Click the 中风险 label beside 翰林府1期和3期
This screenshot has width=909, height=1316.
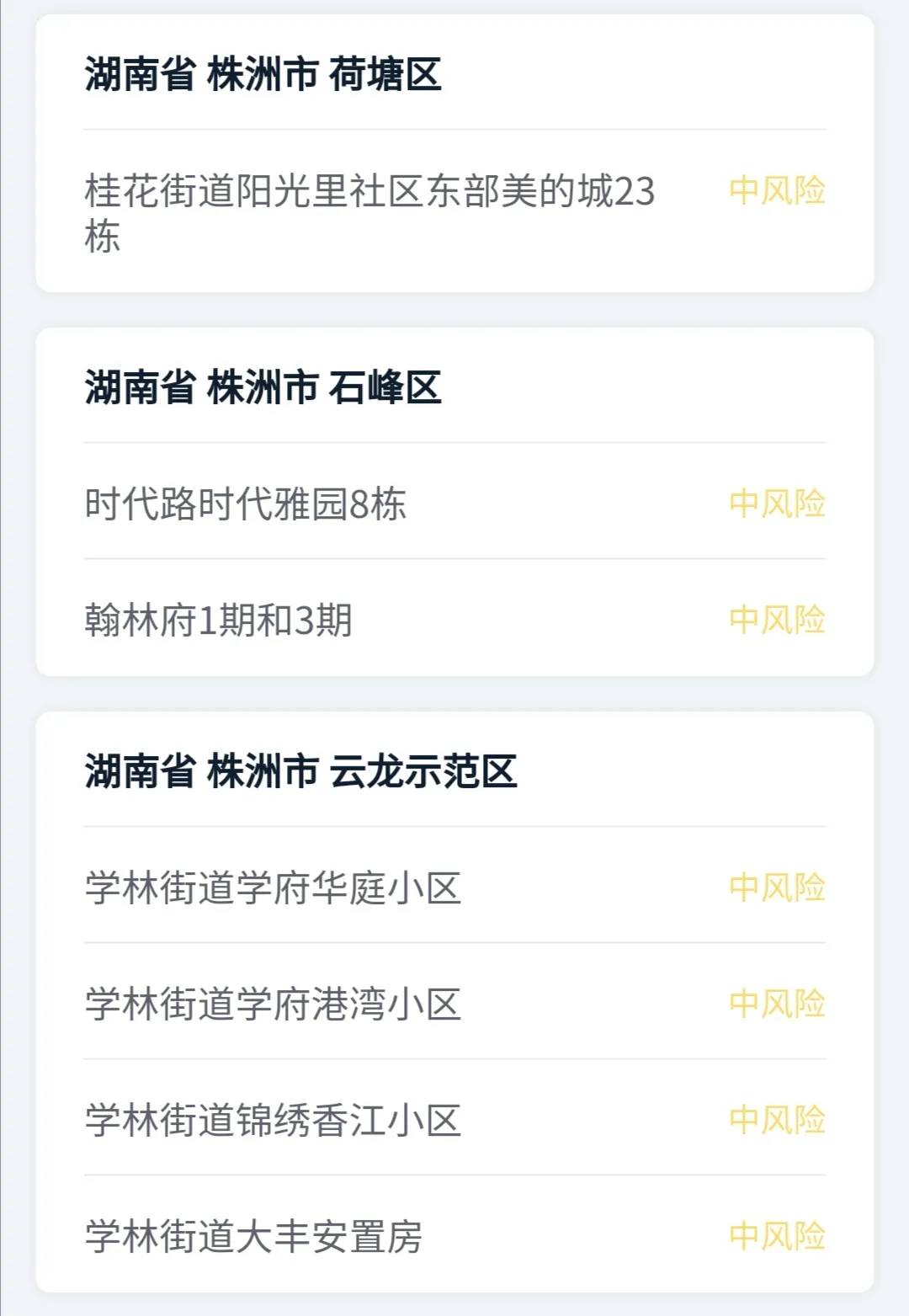click(778, 621)
